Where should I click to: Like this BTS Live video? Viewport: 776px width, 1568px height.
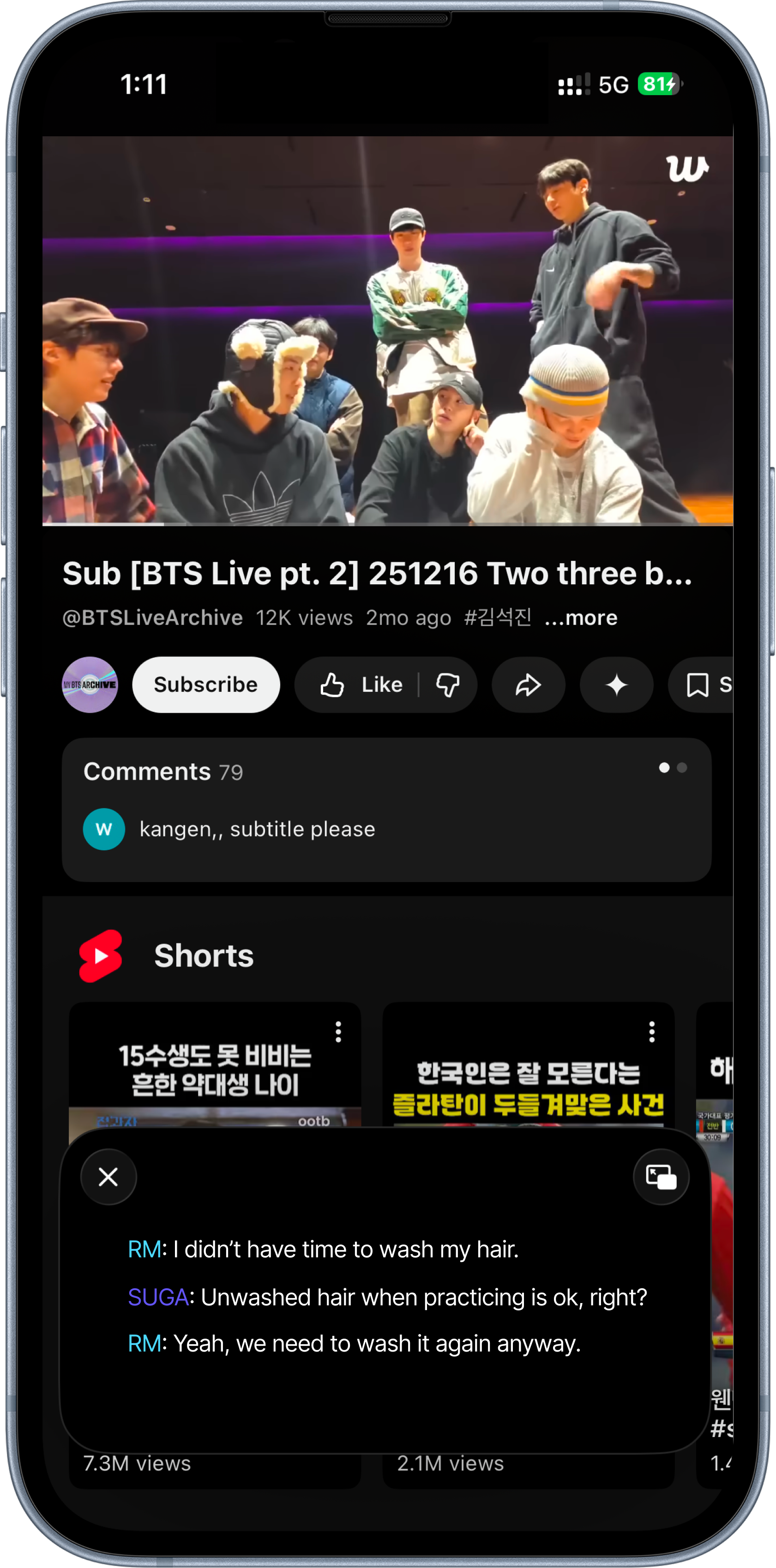click(362, 685)
